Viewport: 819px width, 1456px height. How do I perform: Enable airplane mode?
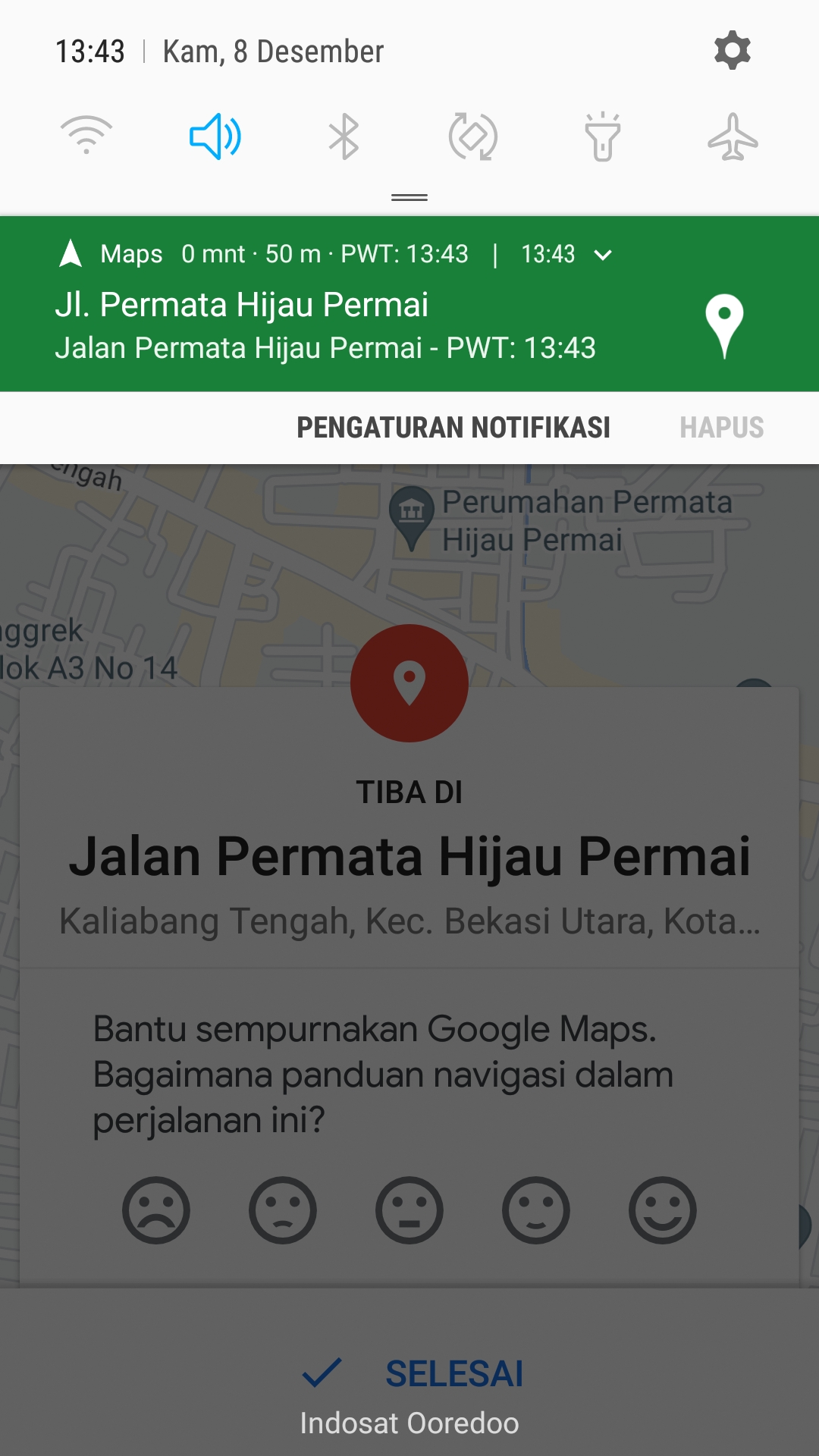(x=733, y=136)
